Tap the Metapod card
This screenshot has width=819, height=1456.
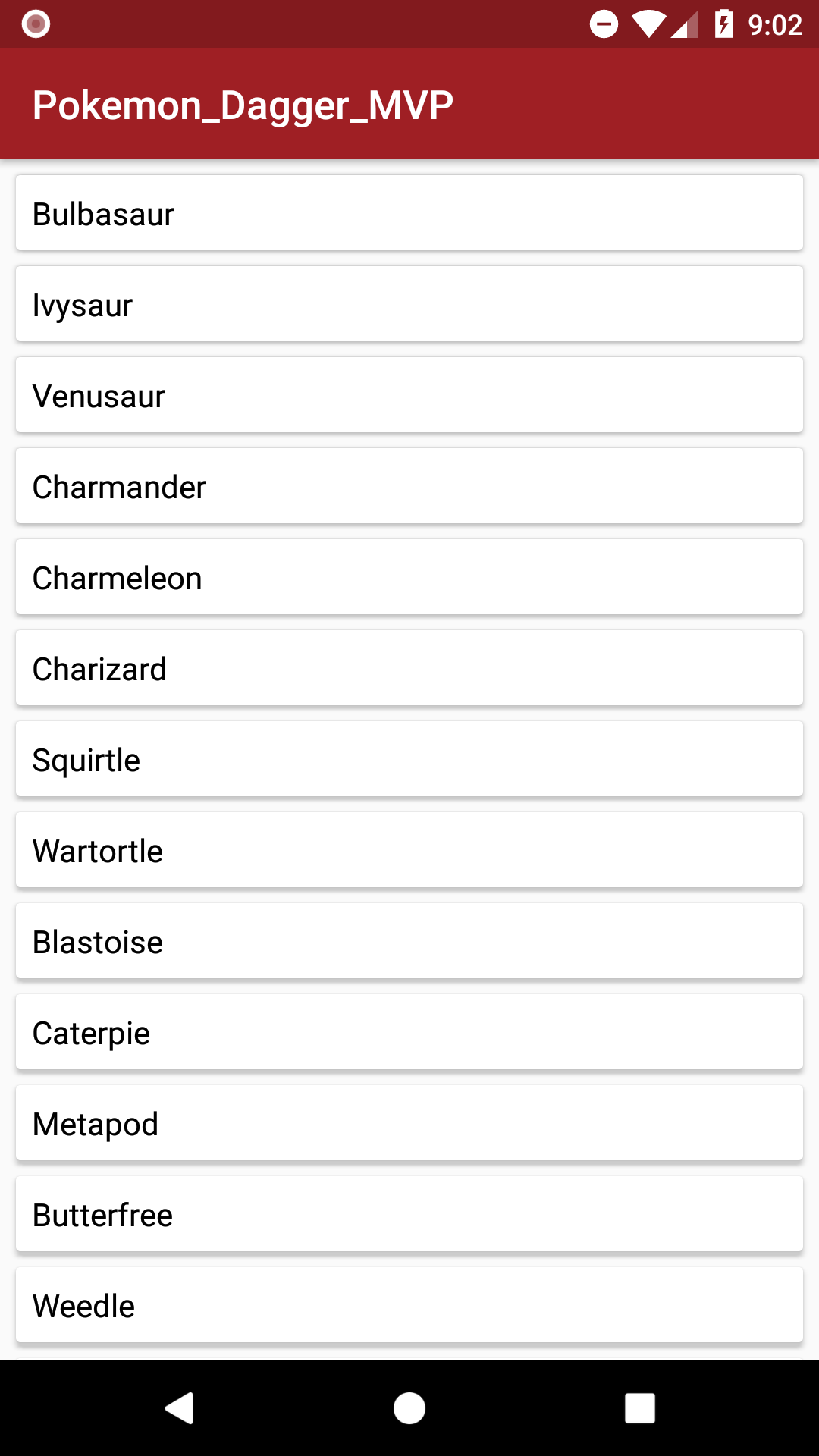pyautogui.click(x=409, y=1123)
